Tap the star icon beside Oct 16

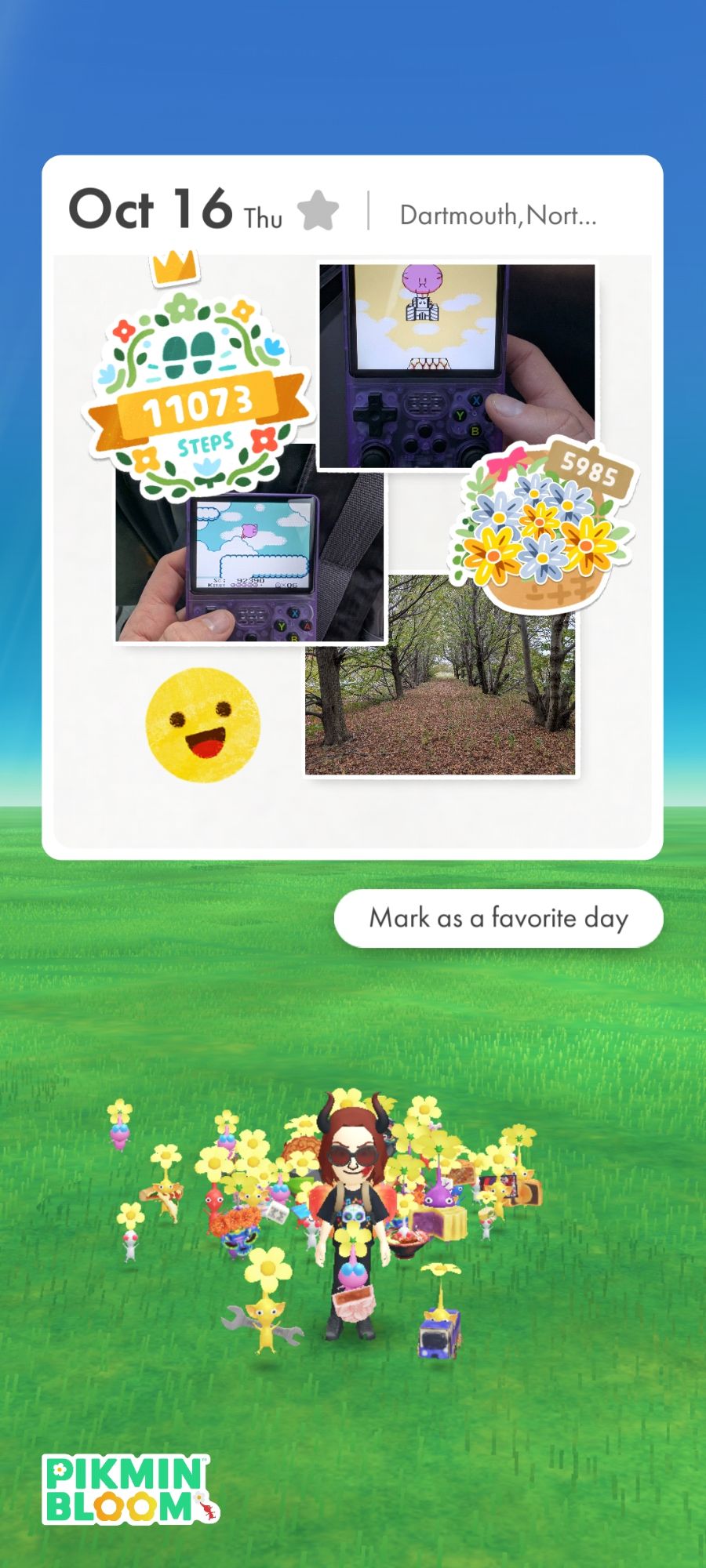coord(318,211)
